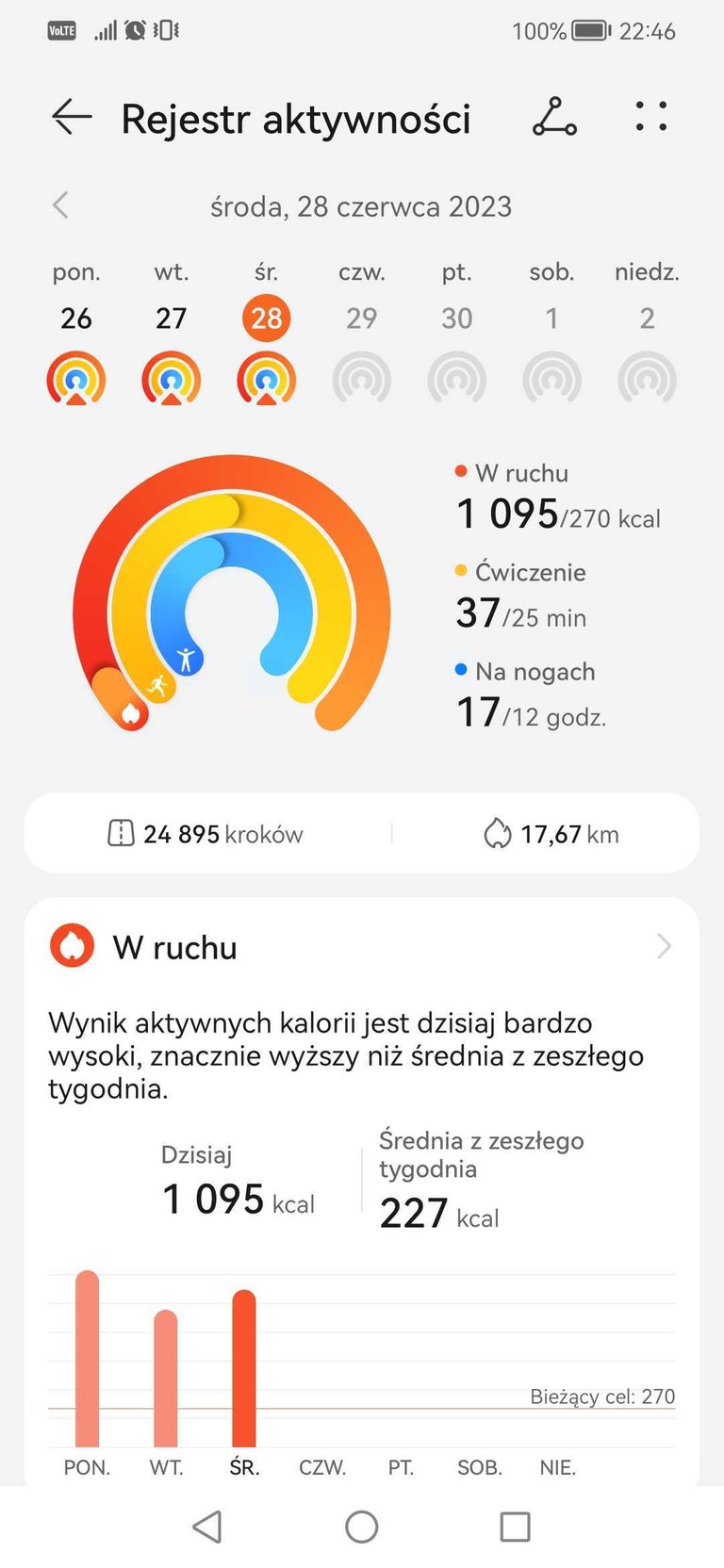Tap the 24 895 kroków steps entry

point(206,834)
